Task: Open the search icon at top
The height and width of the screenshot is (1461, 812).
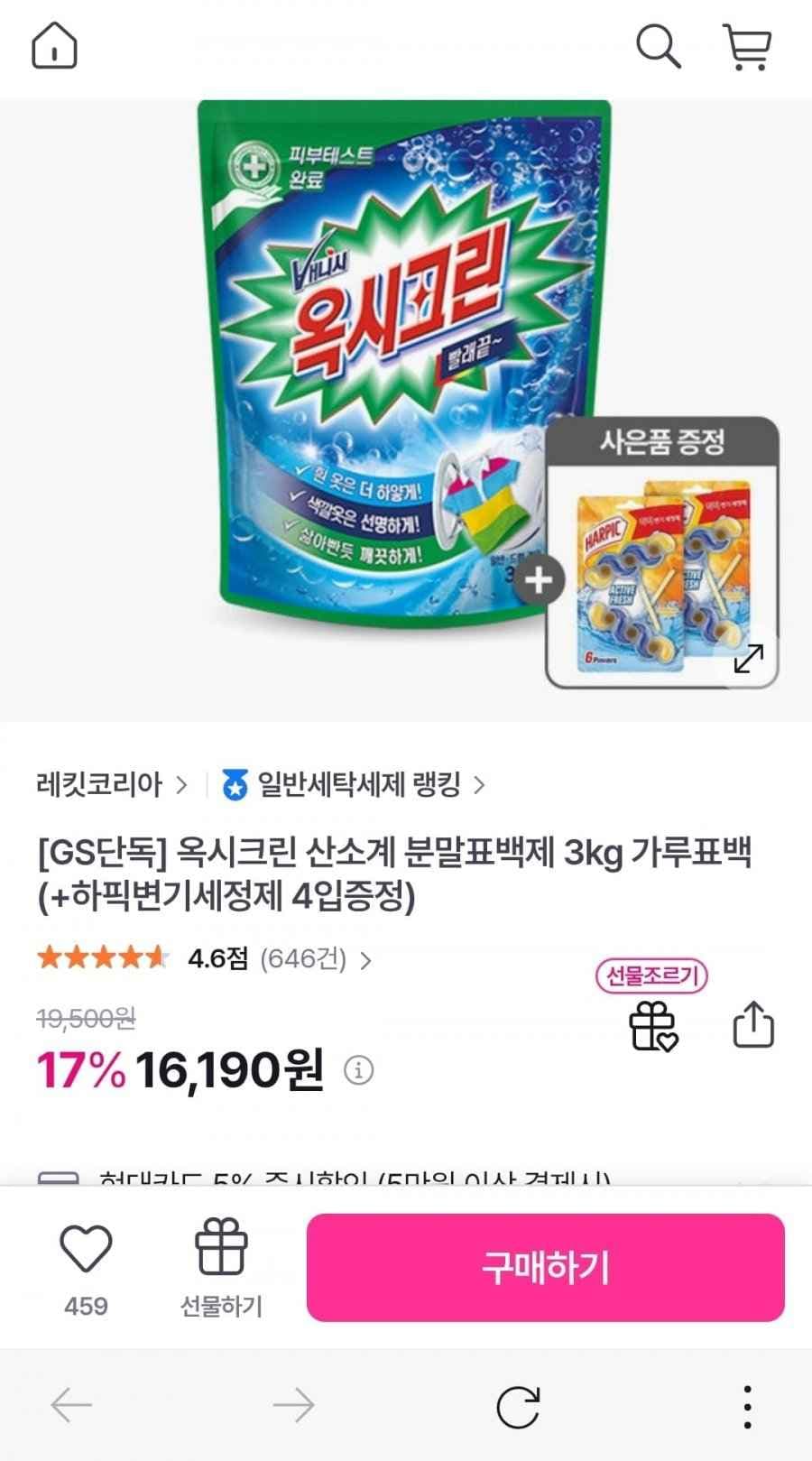Action: click(x=658, y=47)
